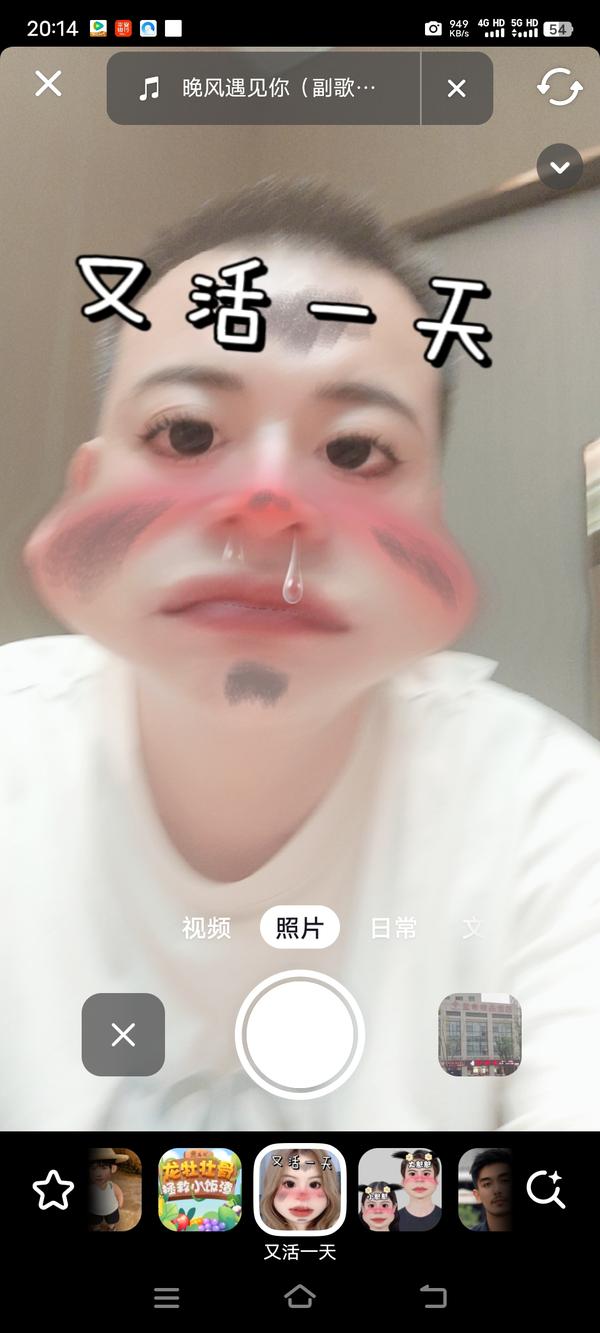
Task: Remove the selected music track
Action: point(457,88)
